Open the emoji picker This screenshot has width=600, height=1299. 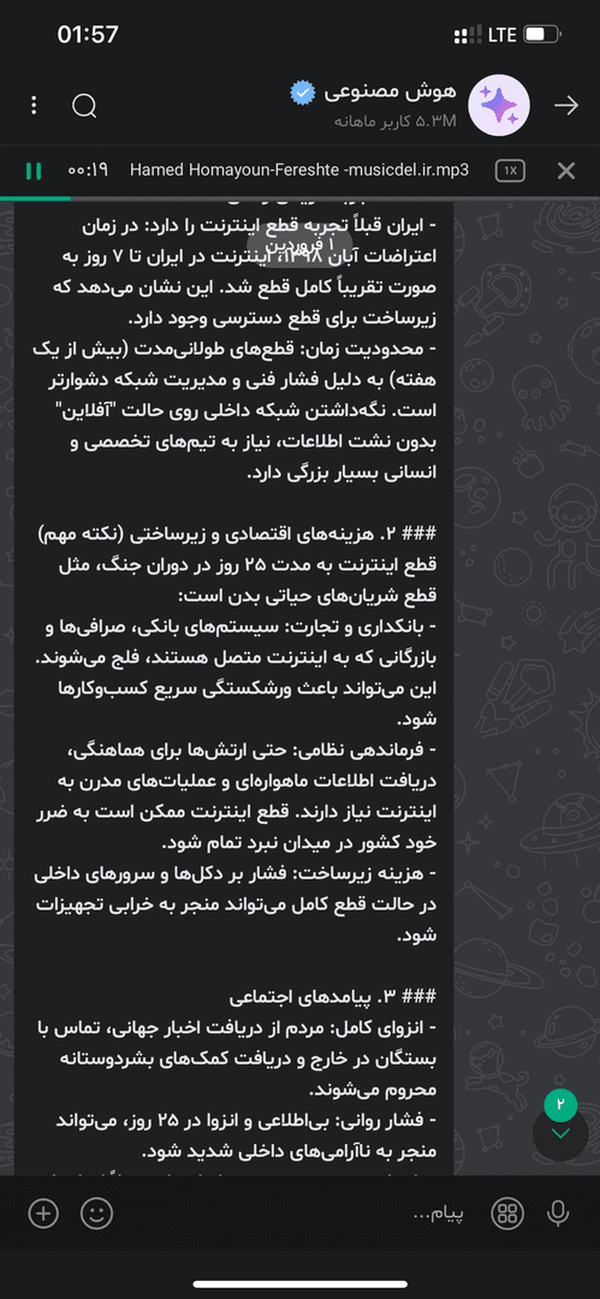tap(96, 1214)
